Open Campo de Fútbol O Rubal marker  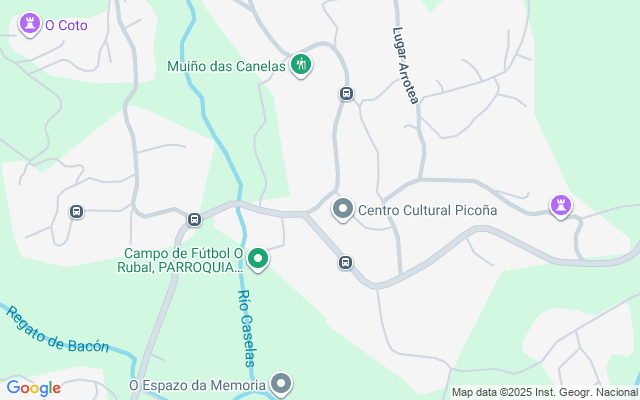(258, 259)
